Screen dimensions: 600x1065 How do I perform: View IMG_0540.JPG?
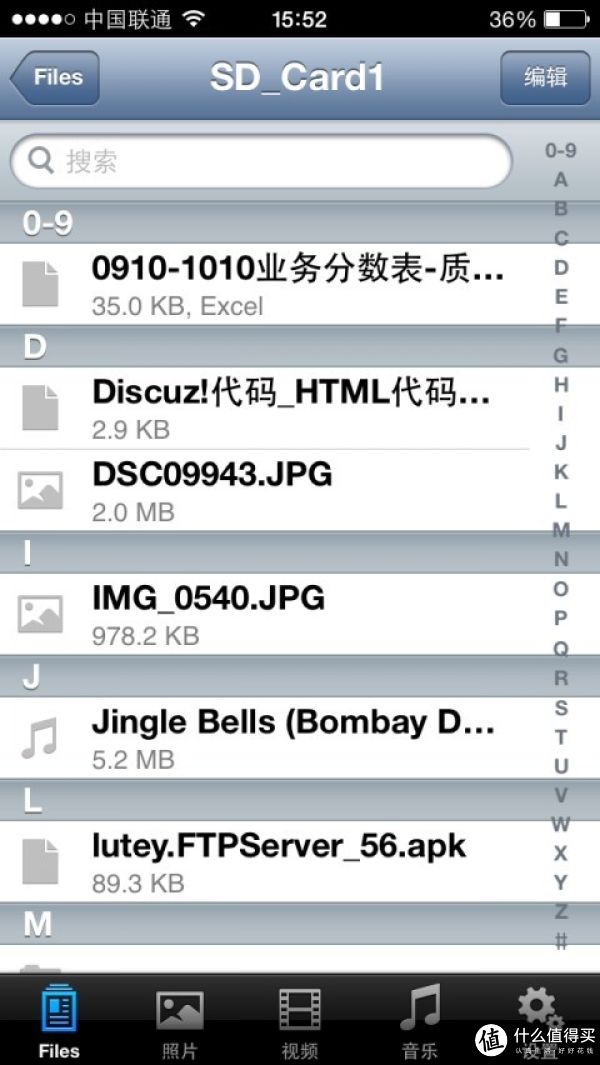(265, 614)
